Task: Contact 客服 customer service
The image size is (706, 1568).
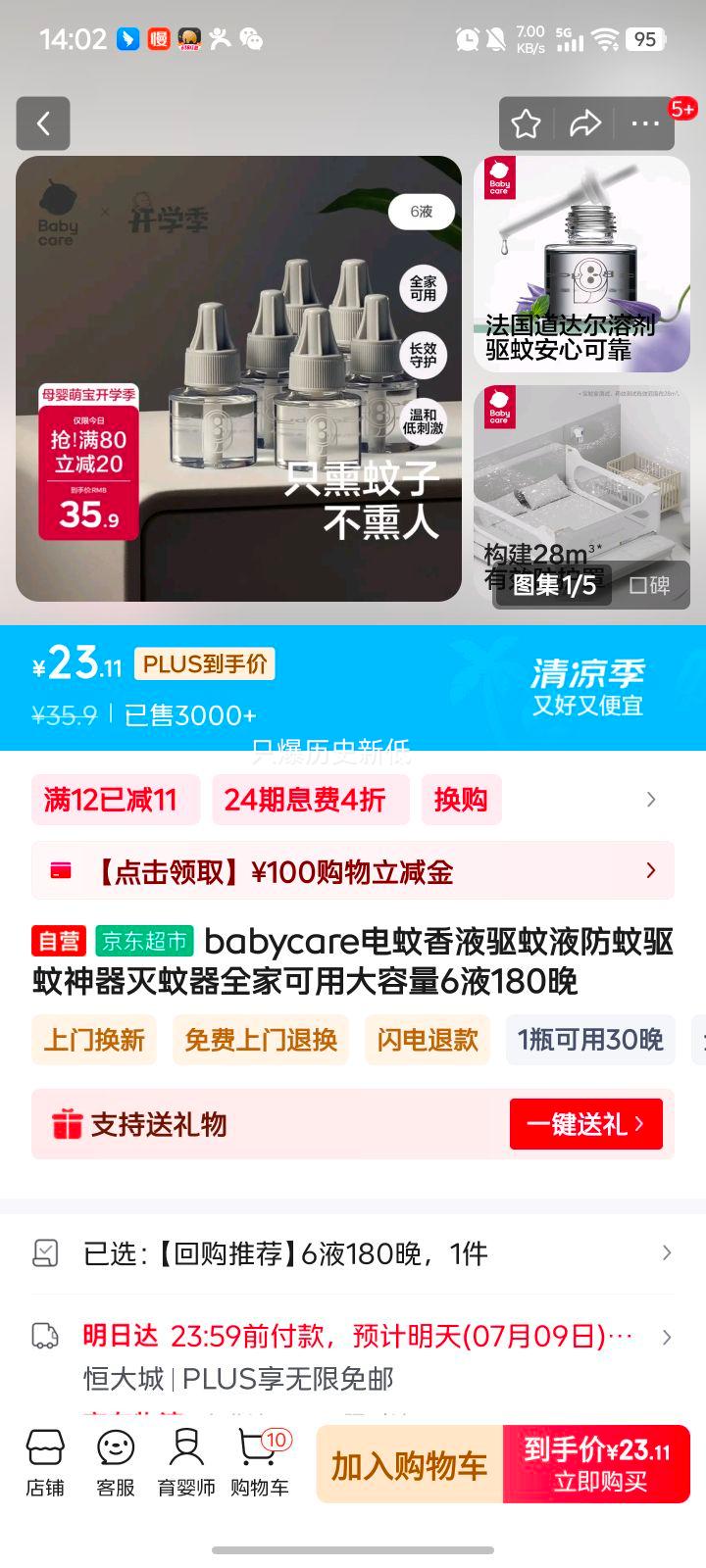Action: pos(116,1460)
